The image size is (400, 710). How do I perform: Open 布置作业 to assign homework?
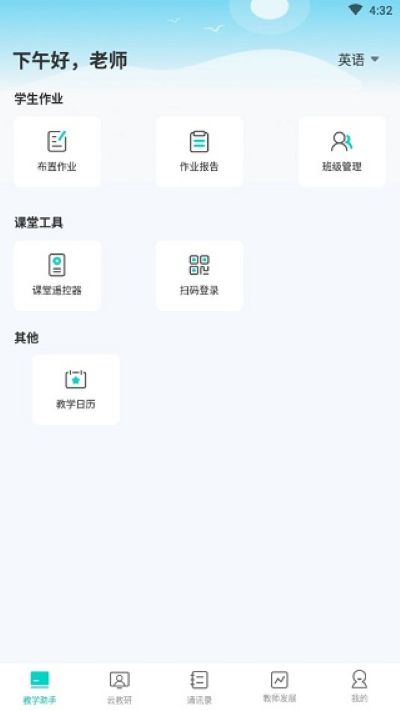[x=57, y=152]
